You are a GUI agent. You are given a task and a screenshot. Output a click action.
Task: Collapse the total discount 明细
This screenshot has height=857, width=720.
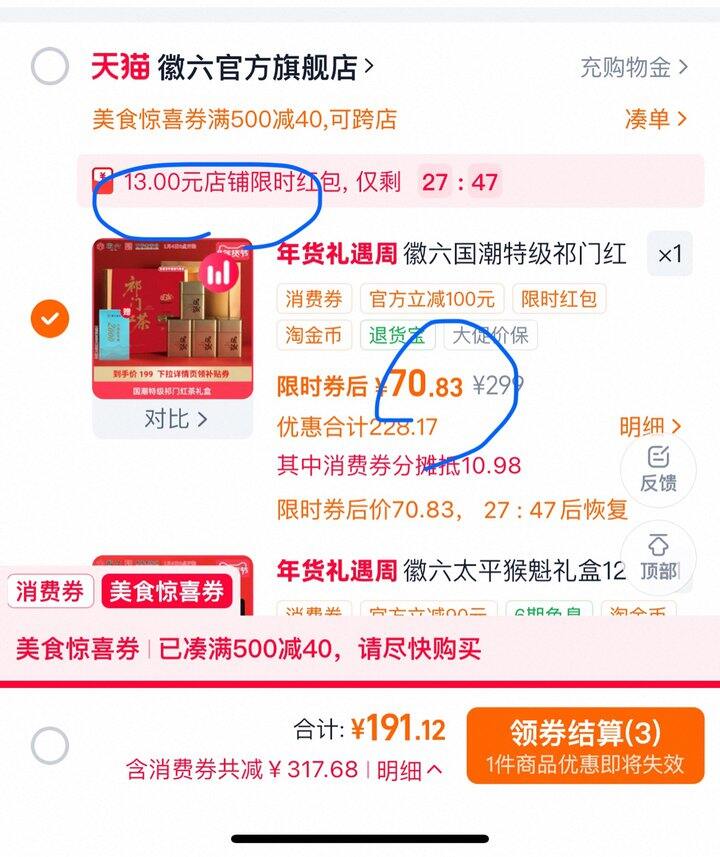409,770
